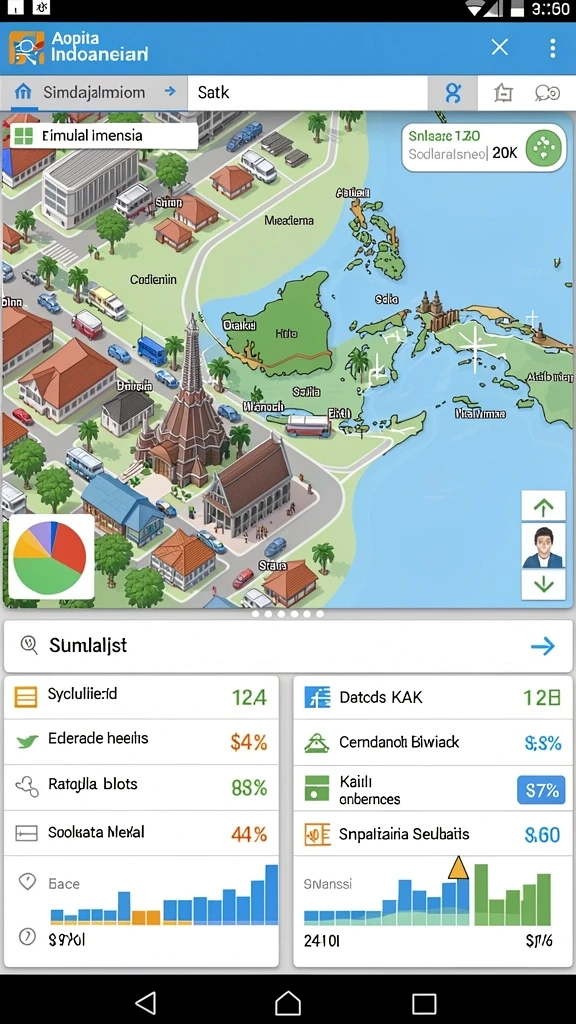Open the chat bubbles toolbar icon
576x1024 pixels.
pos(547,93)
